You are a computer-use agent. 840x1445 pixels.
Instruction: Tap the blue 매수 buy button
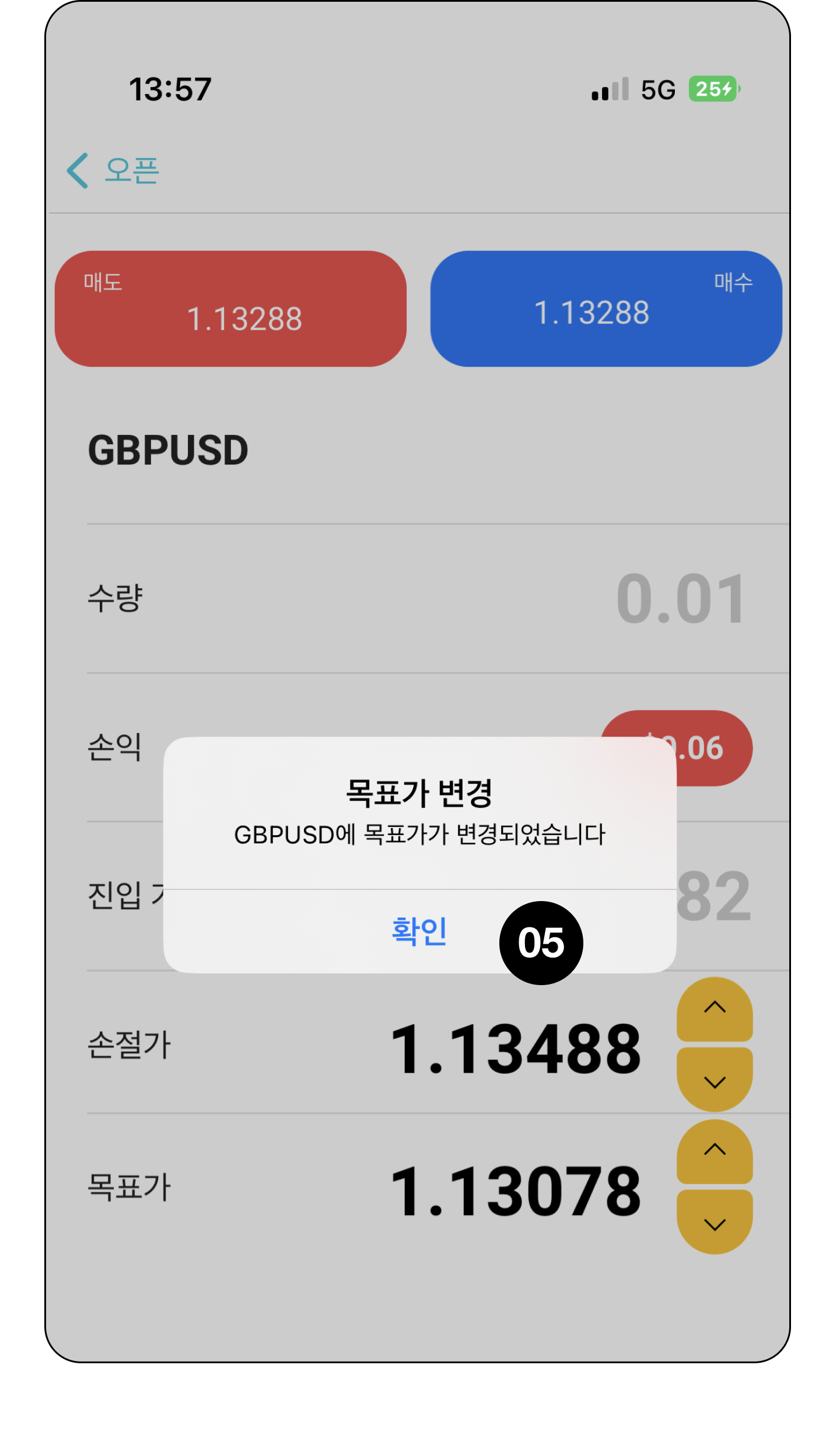point(606,309)
